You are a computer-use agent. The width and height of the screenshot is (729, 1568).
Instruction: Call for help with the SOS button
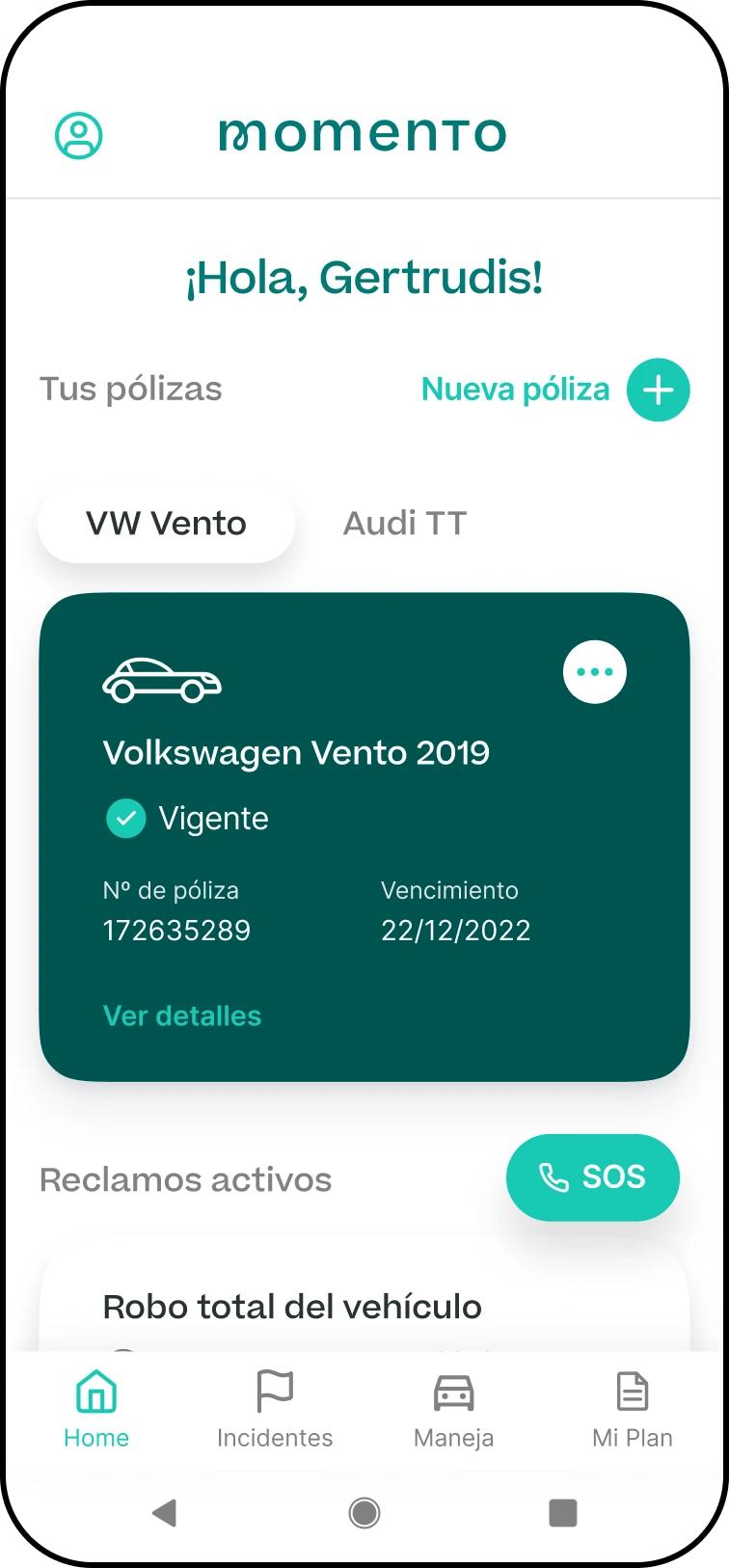(592, 1177)
